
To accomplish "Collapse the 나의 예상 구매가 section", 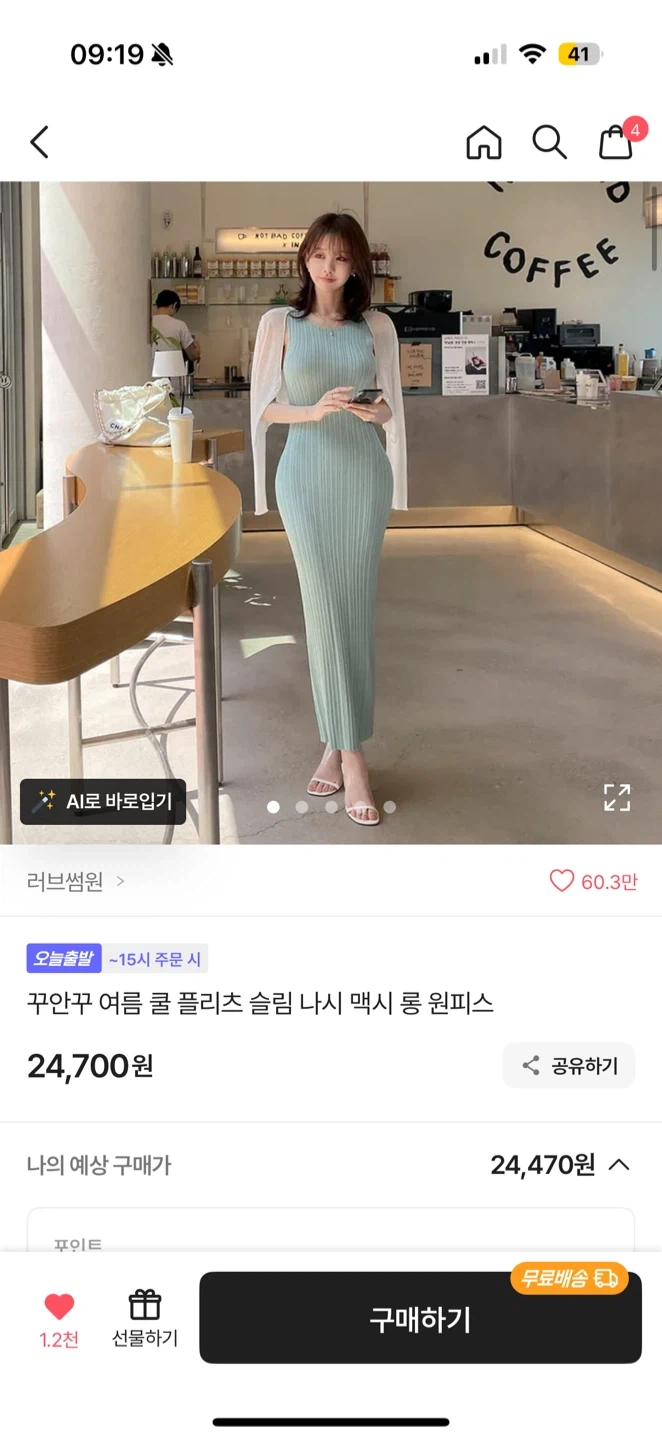I will [619, 1164].
